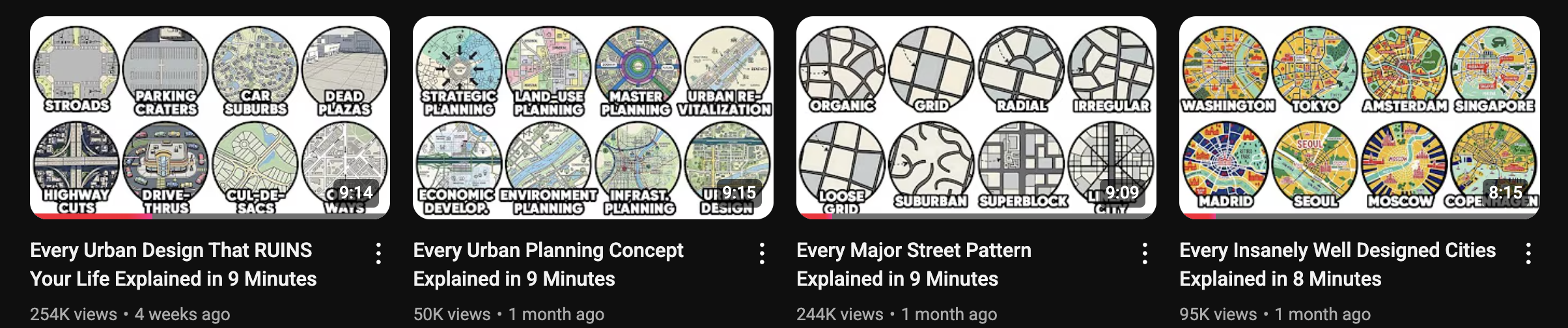Open the 'Every Major Street Pattern' video thumbnail

(975, 118)
